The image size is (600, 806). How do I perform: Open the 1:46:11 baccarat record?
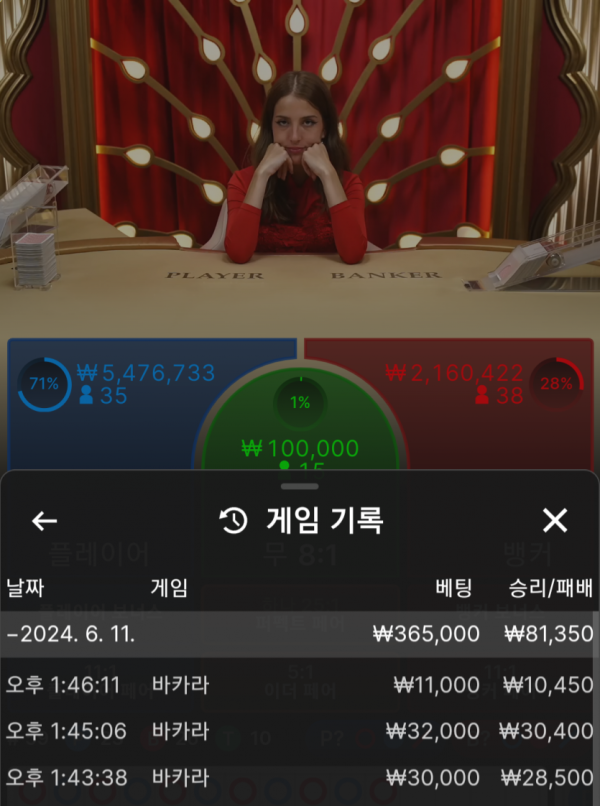click(x=299, y=685)
